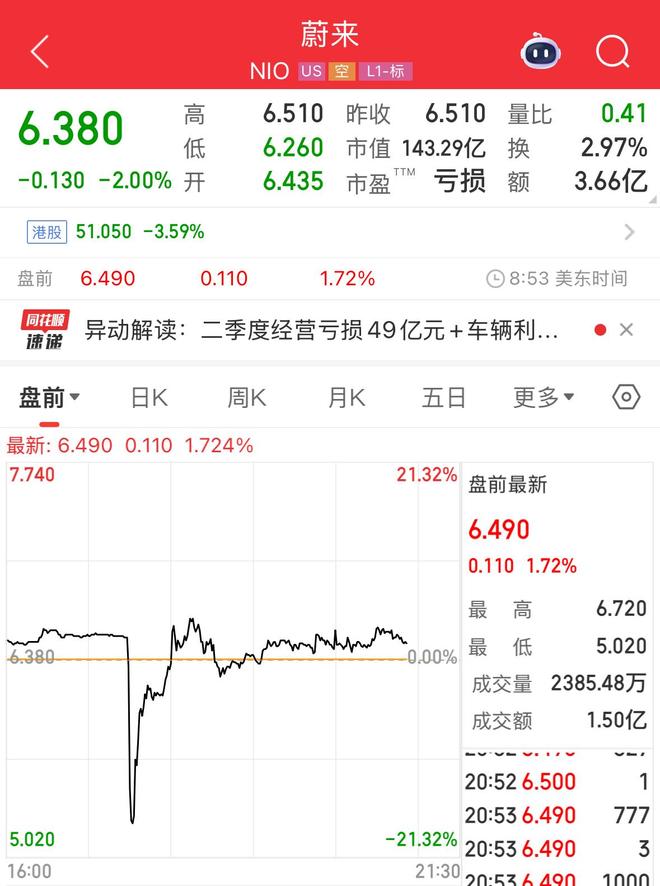Open the 港股 51.050 quote row

click(330, 232)
